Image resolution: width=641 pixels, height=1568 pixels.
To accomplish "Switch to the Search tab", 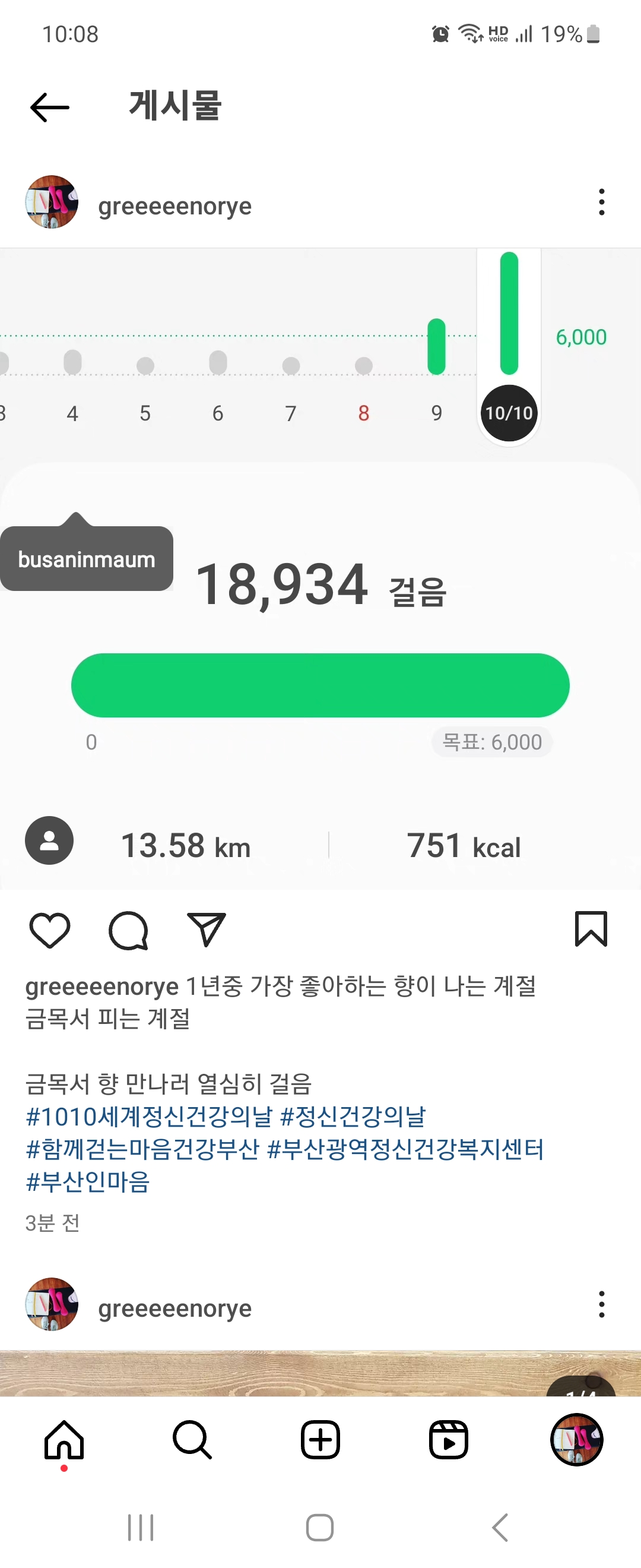I will pos(192,1440).
